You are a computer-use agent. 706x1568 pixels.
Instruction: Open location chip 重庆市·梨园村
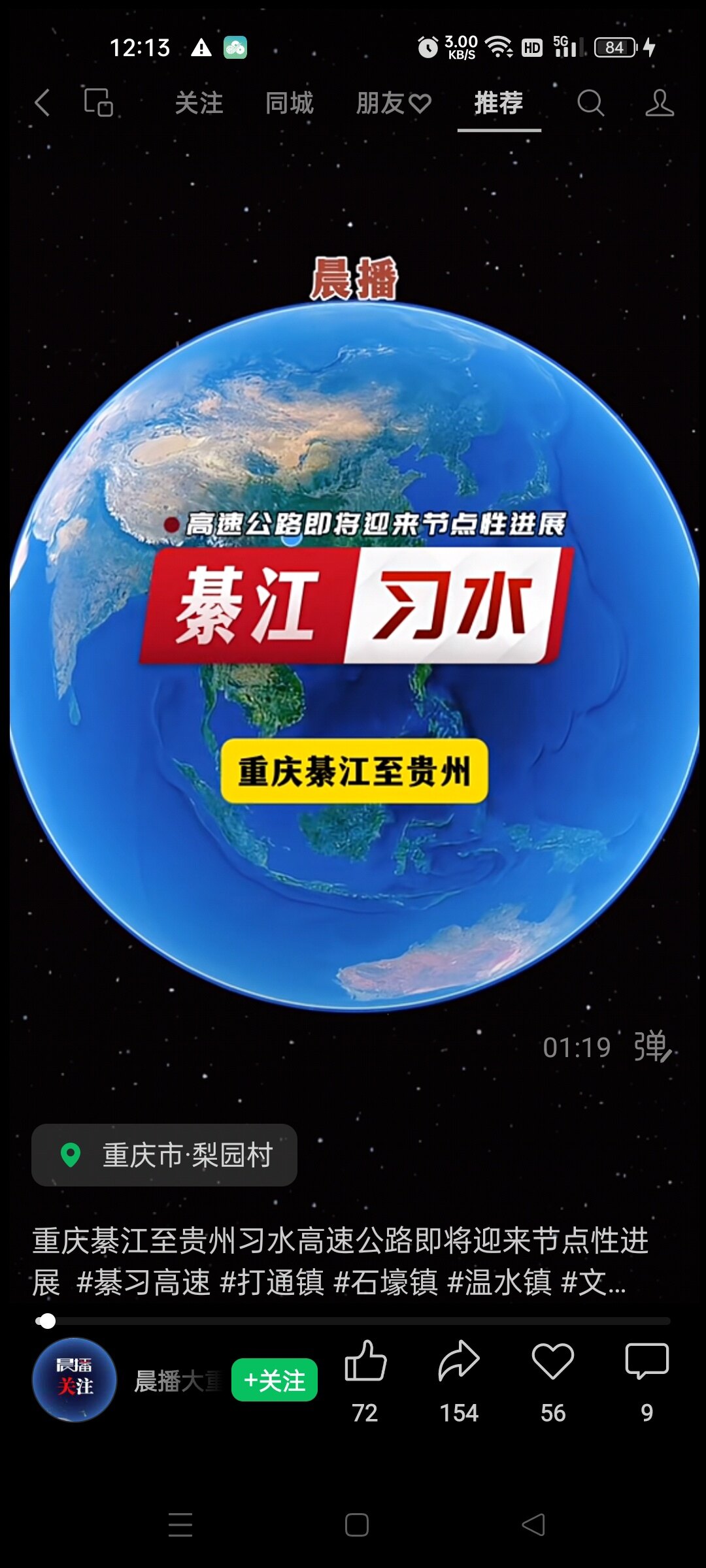(x=164, y=1155)
